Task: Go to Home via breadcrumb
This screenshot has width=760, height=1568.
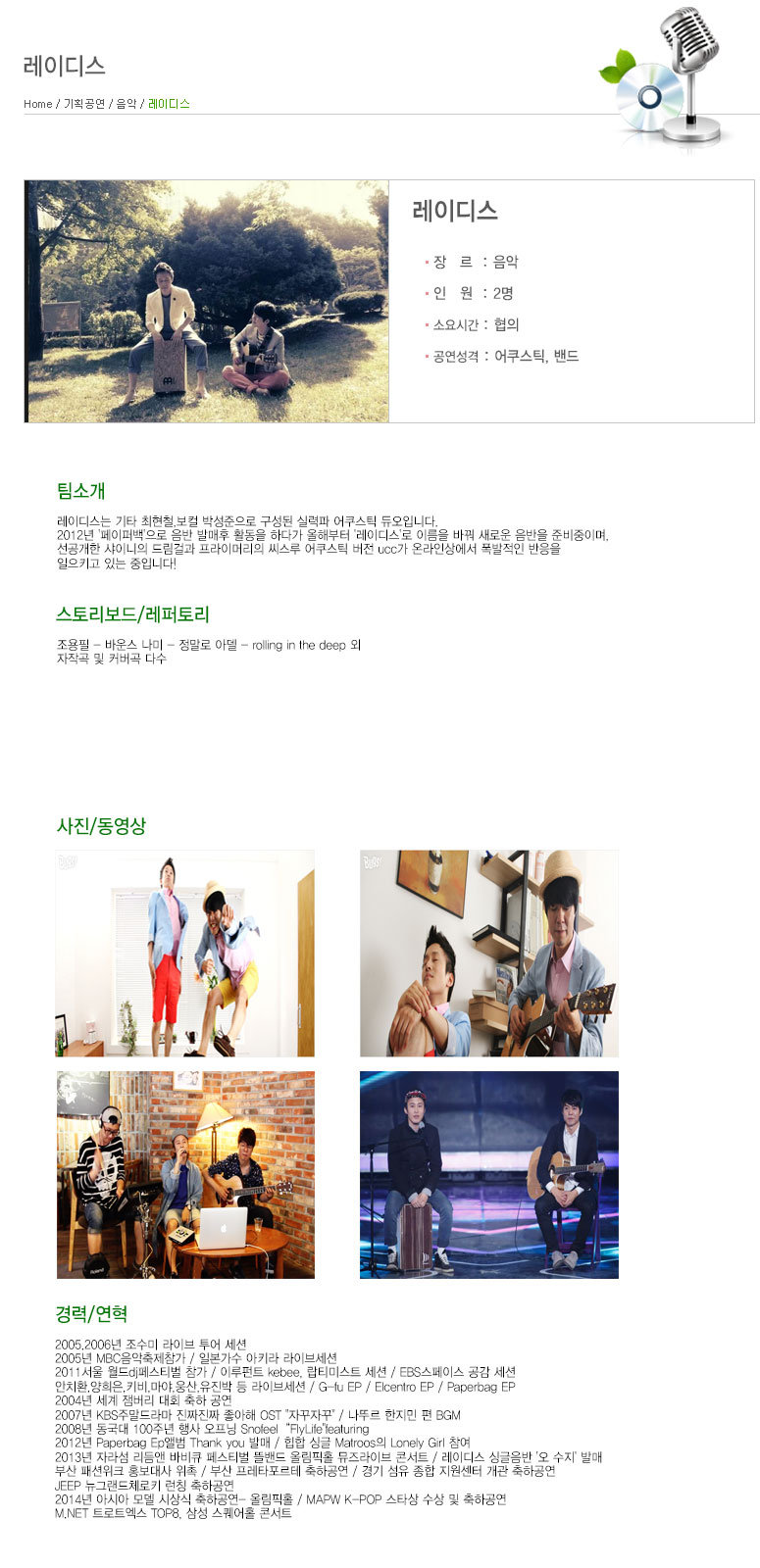Action: coord(38,104)
